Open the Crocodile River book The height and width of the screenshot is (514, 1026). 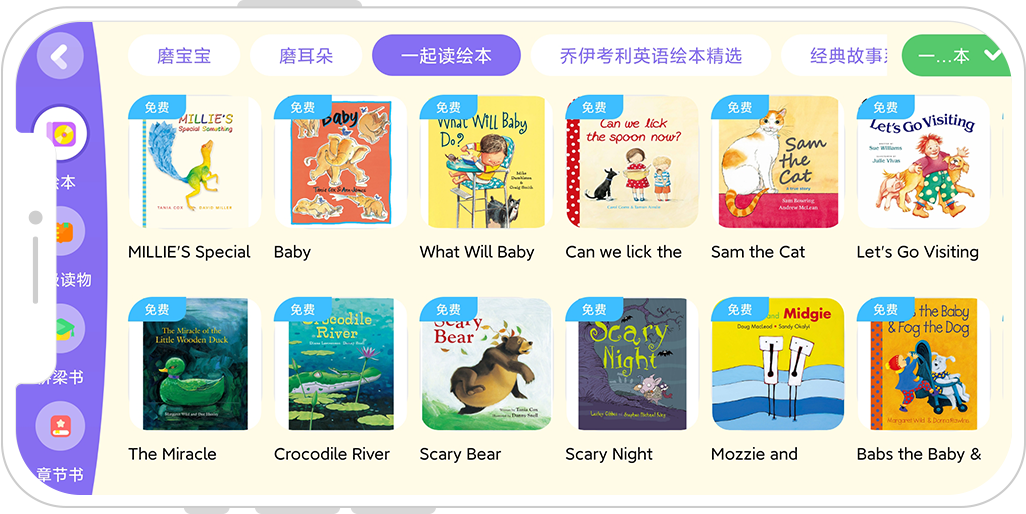click(x=340, y=365)
